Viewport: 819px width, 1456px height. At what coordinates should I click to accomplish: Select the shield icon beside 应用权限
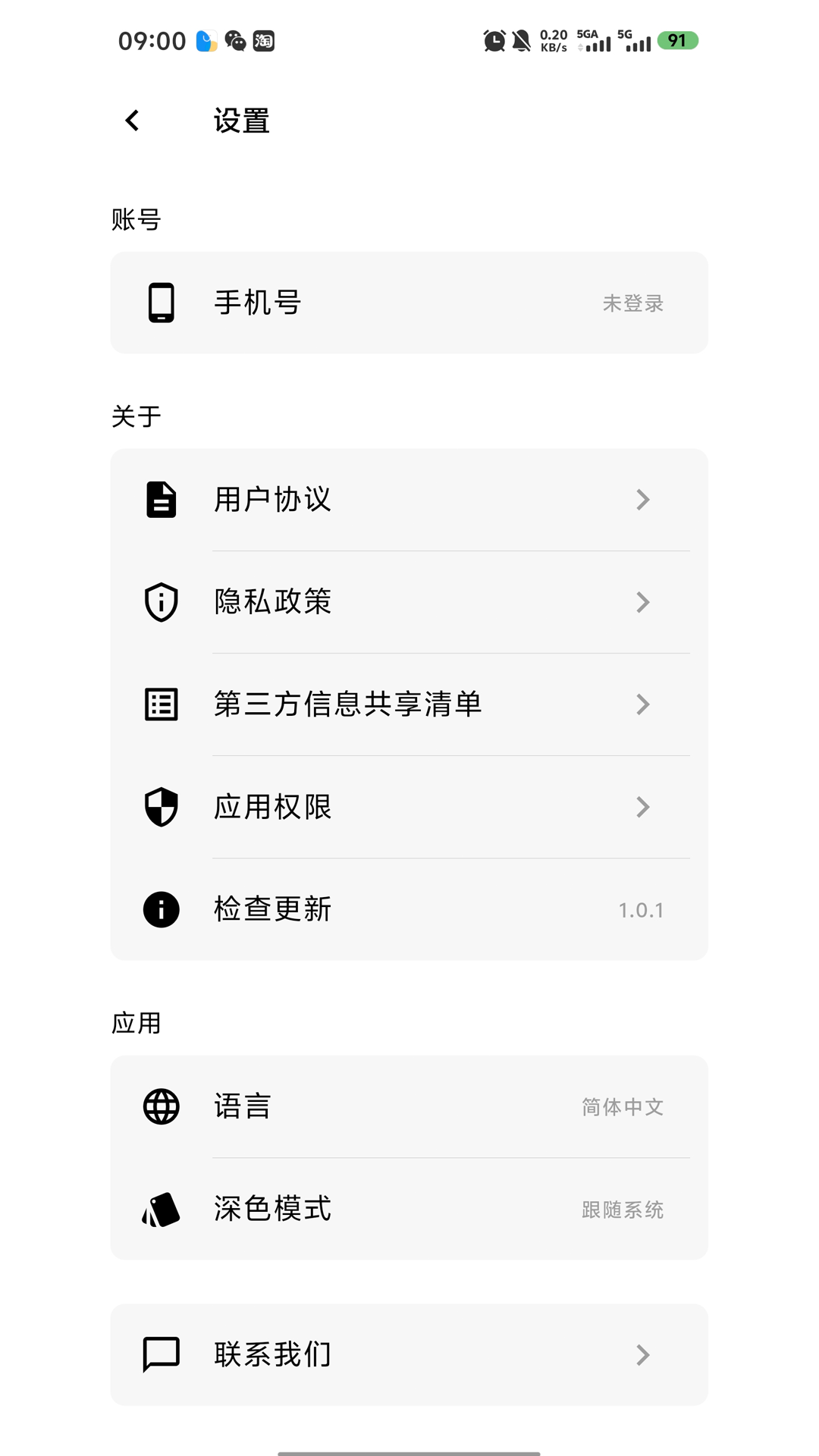(161, 807)
